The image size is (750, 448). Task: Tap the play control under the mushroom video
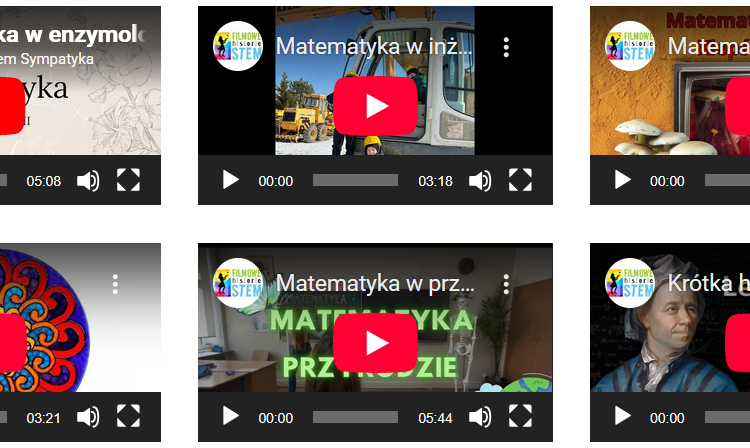click(623, 181)
